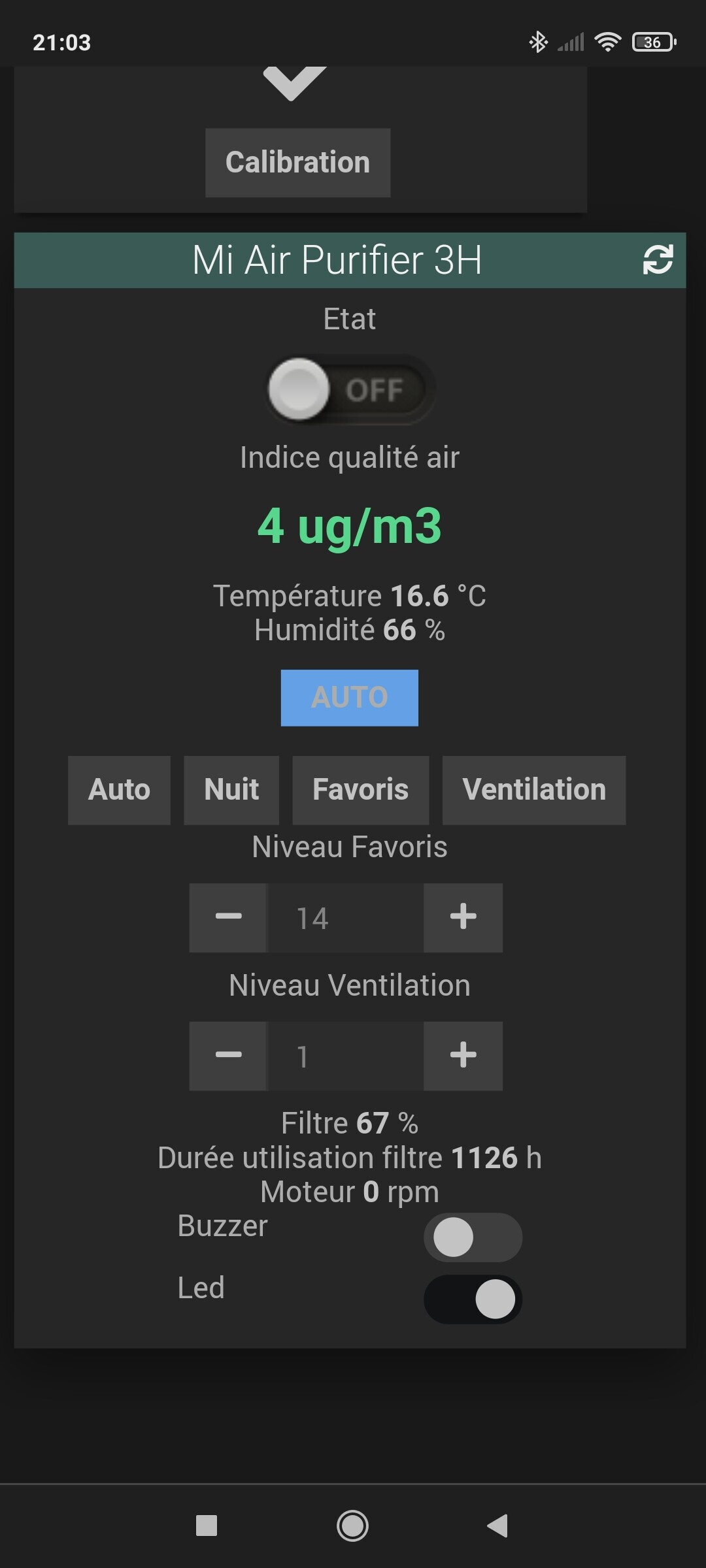Tap the white chevron above Calibration
Screen dimensions: 706x1568
point(294,84)
